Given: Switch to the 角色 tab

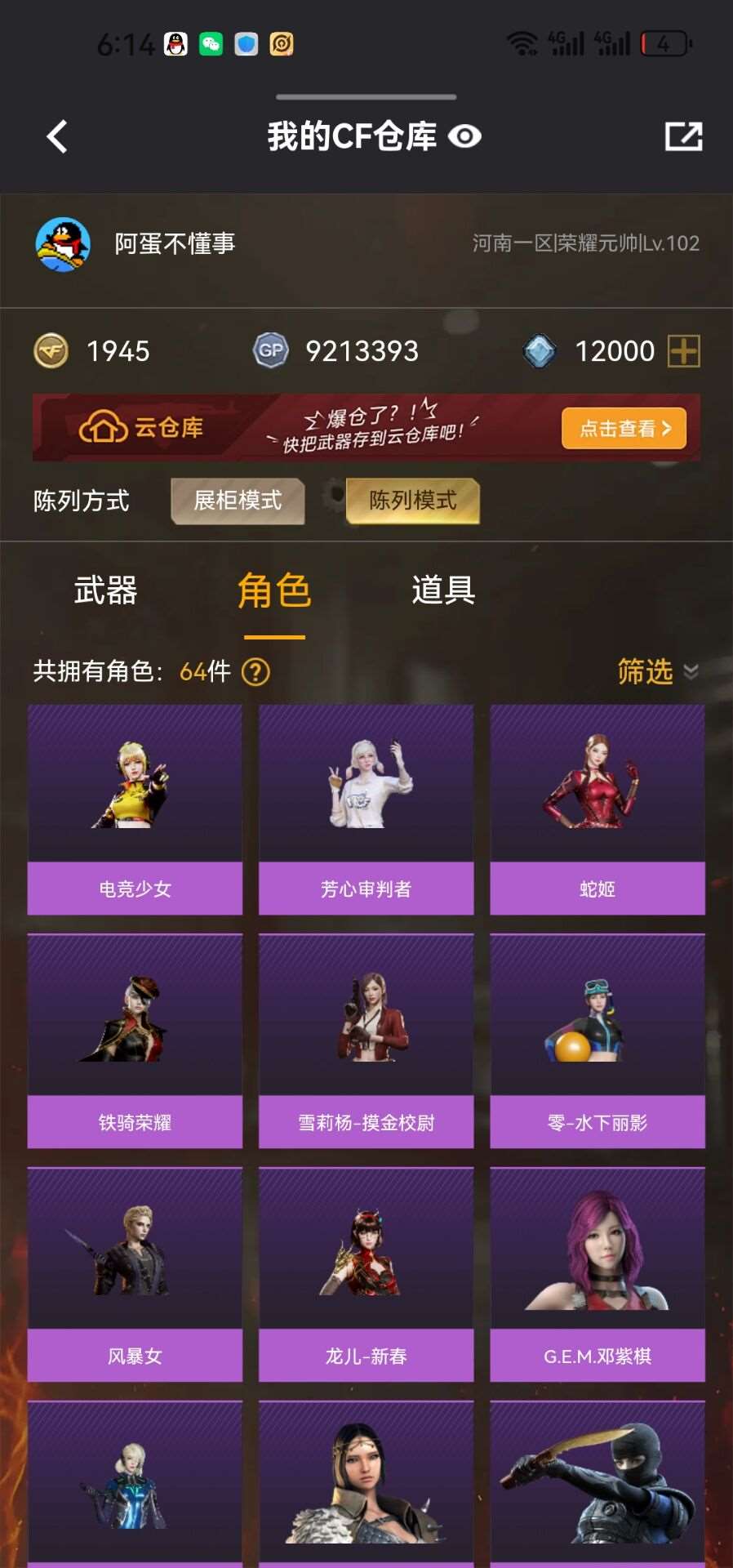Looking at the screenshot, I should click(x=274, y=590).
